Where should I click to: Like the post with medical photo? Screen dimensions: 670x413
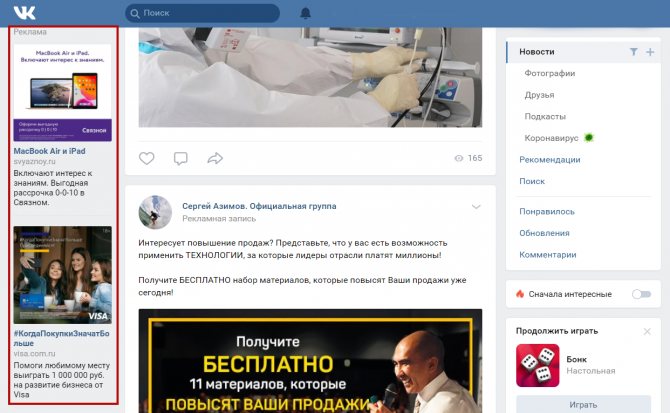coord(147,158)
